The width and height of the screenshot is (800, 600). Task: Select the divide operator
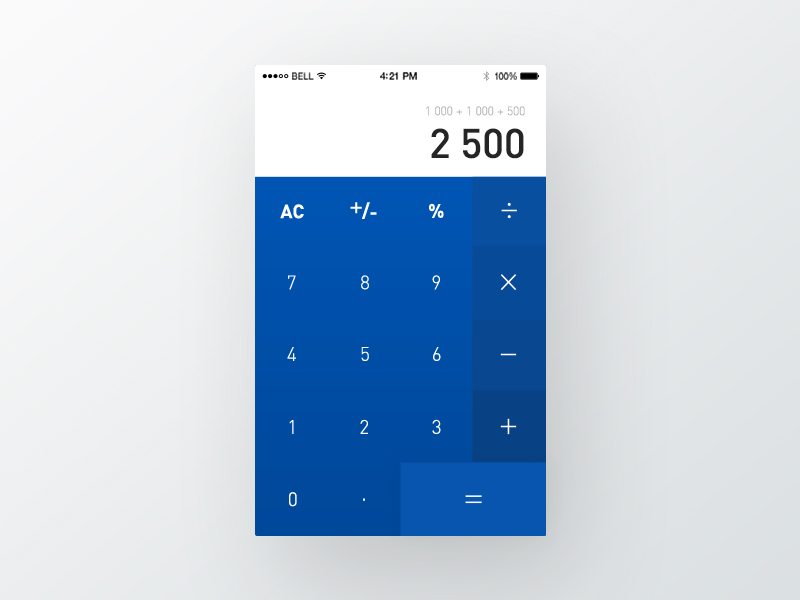[509, 211]
